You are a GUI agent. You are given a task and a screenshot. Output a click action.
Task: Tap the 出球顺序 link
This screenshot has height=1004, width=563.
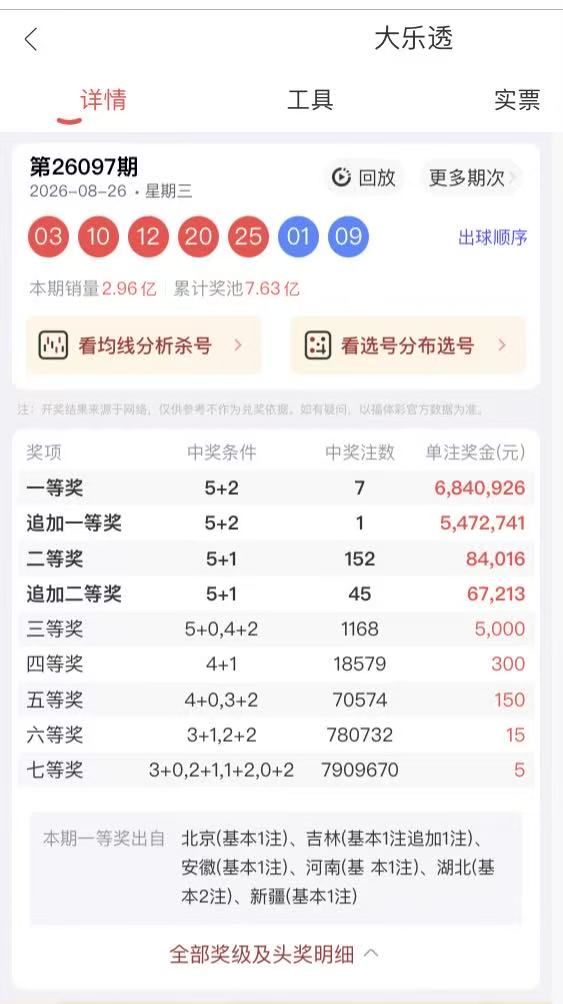click(493, 238)
